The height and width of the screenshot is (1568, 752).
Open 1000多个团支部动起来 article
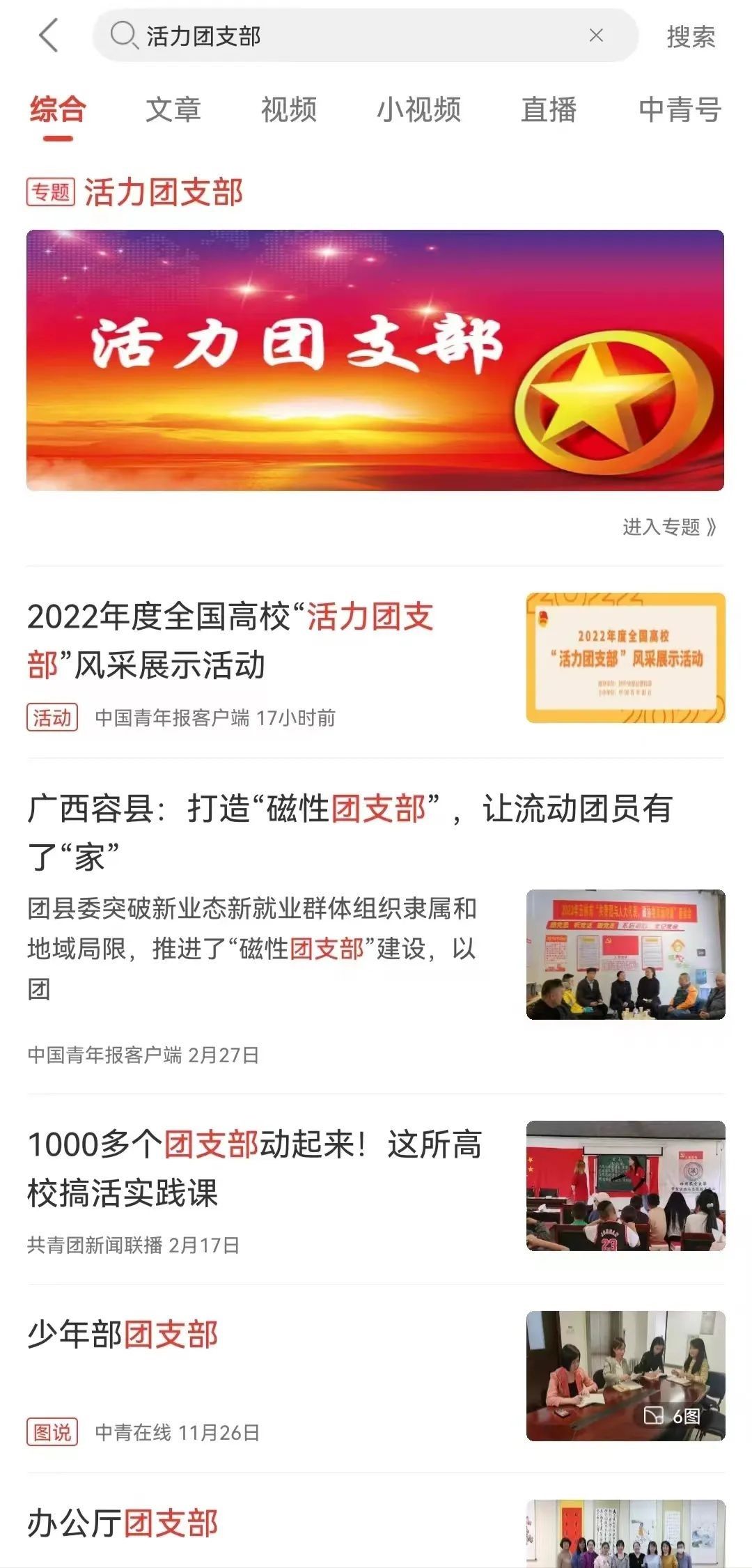click(255, 1168)
